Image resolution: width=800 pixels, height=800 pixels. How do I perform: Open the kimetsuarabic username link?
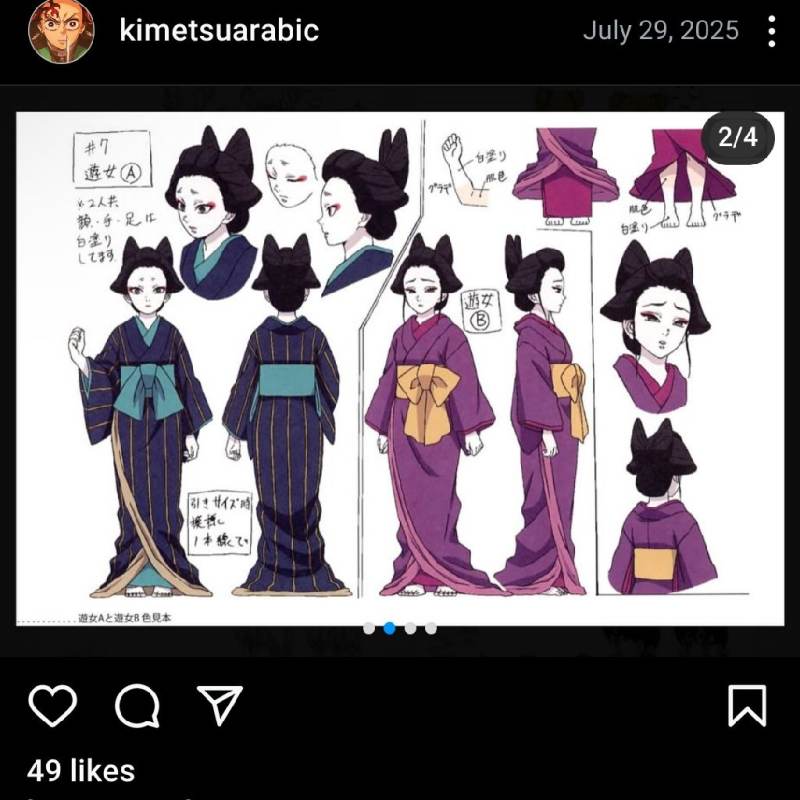(x=218, y=30)
